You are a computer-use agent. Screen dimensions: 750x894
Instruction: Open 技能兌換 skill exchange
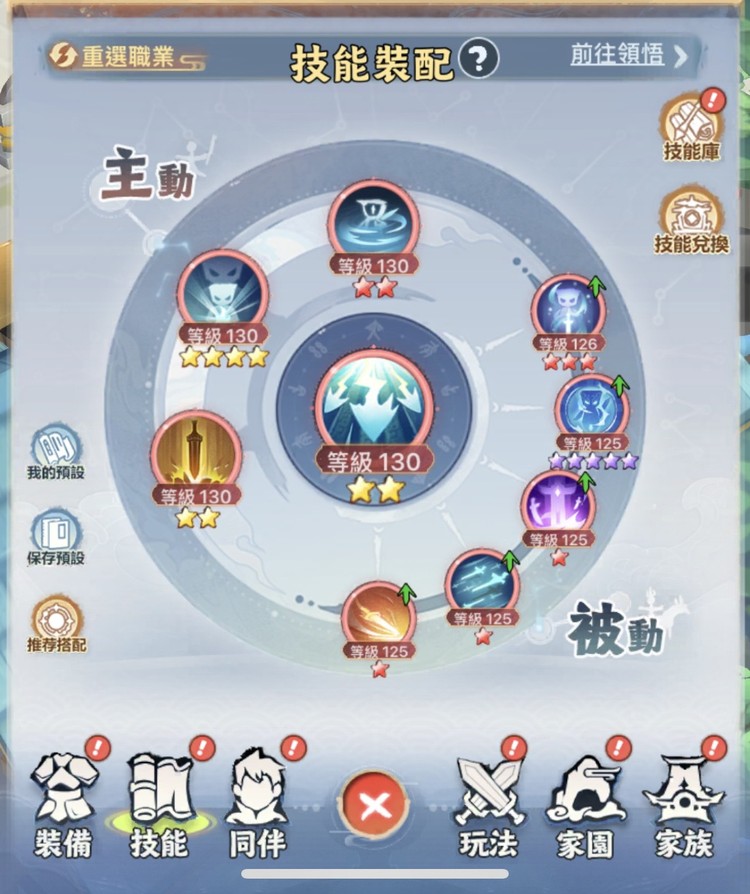tap(692, 222)
